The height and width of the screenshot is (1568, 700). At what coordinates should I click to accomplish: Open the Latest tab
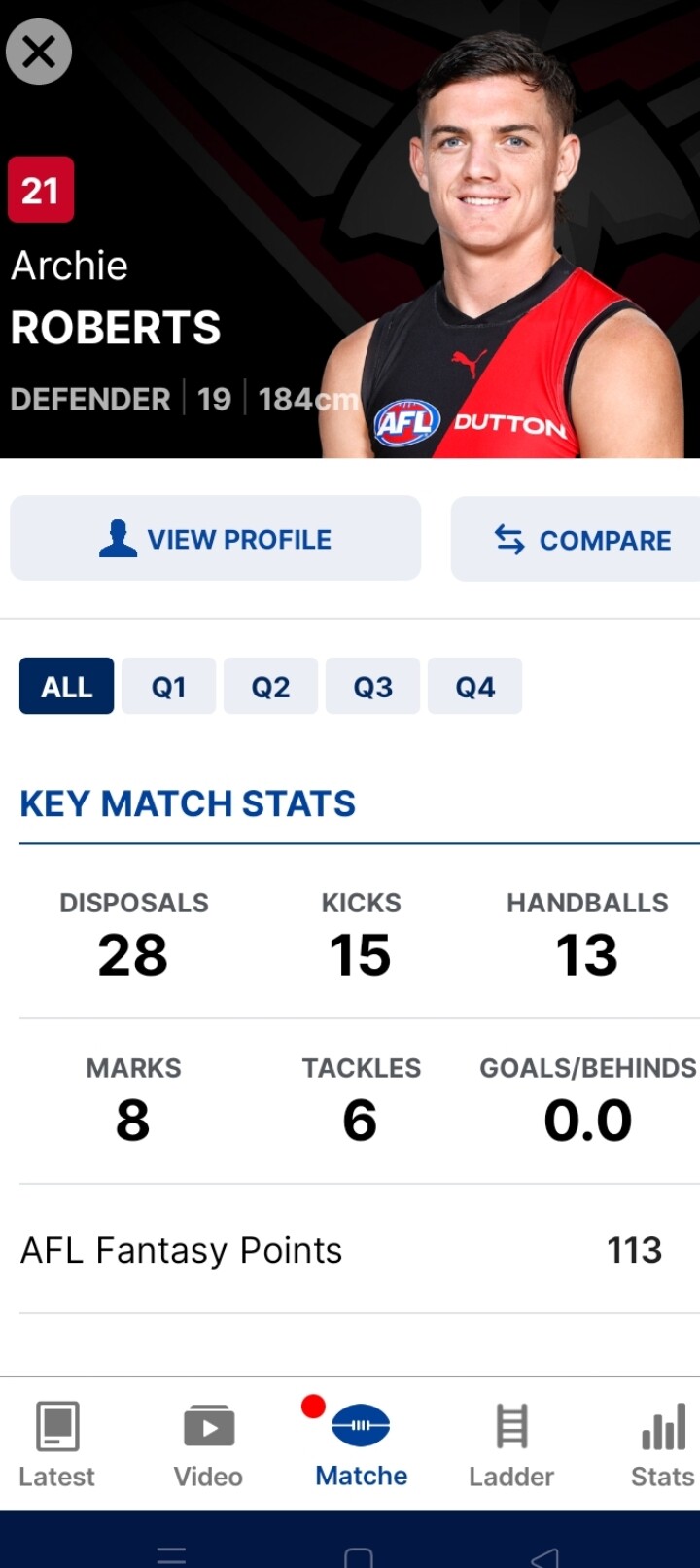[x=56, y=1444]
